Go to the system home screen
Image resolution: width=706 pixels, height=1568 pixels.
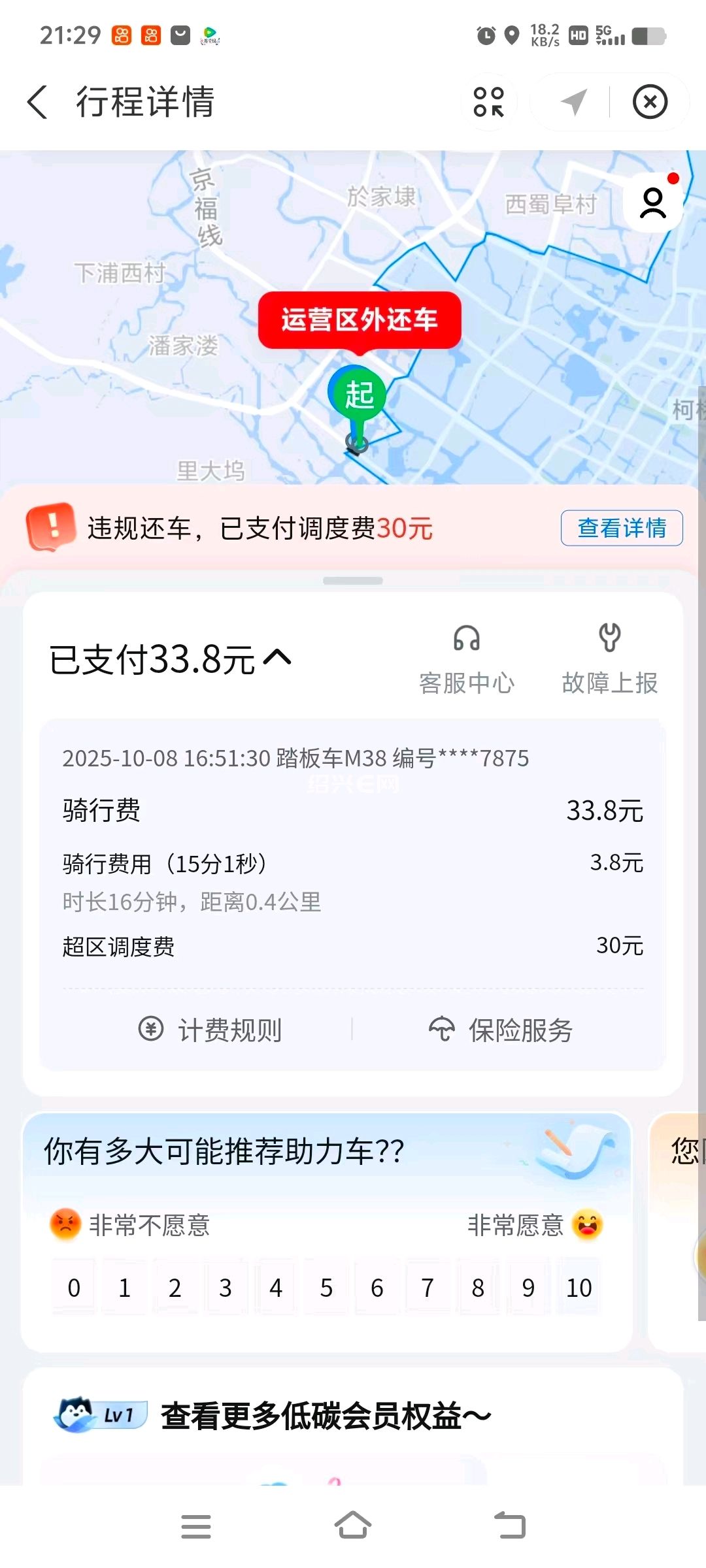[x=353, y=1526]
